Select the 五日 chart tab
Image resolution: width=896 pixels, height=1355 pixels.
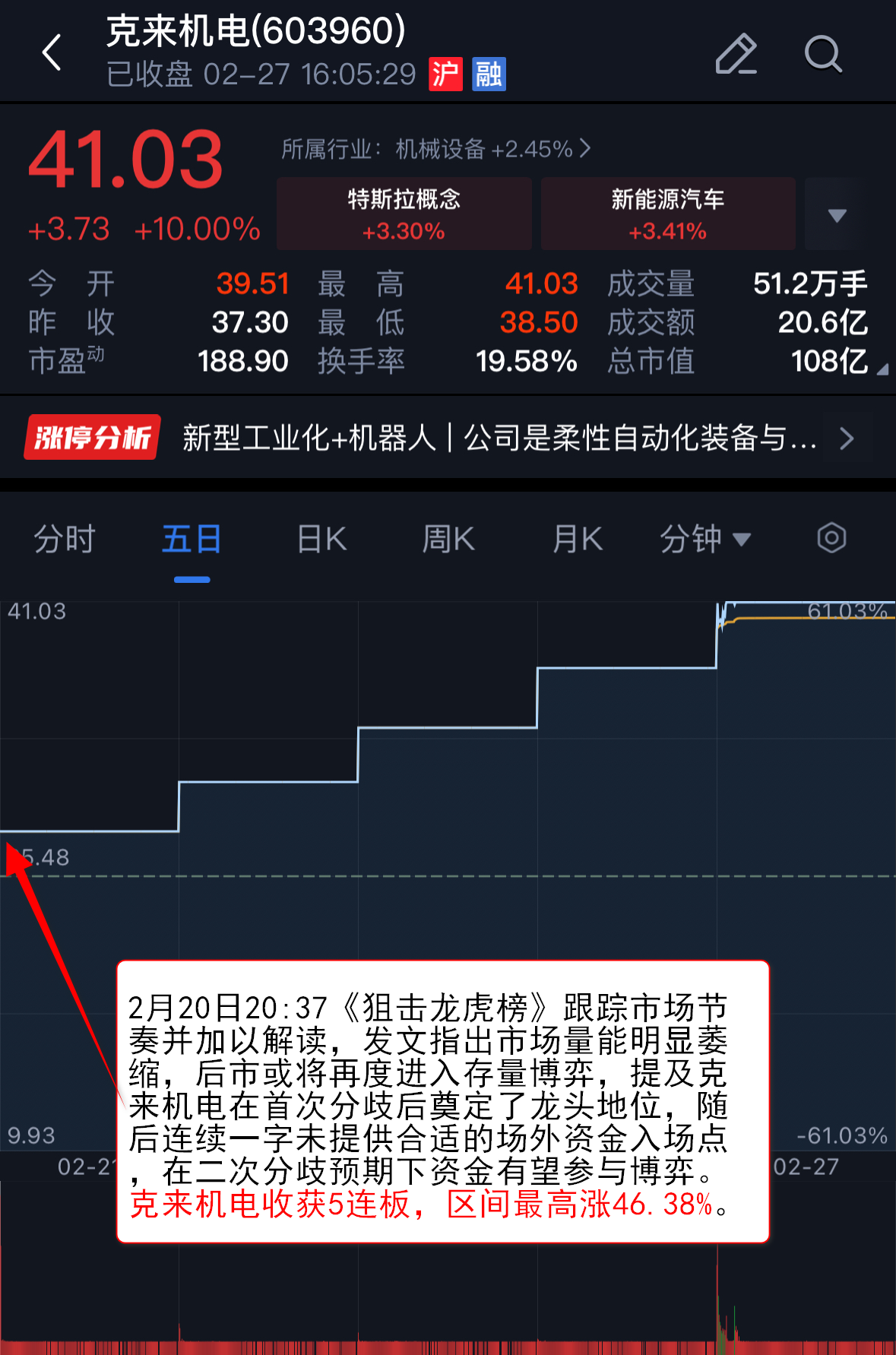tap(192, 540)
